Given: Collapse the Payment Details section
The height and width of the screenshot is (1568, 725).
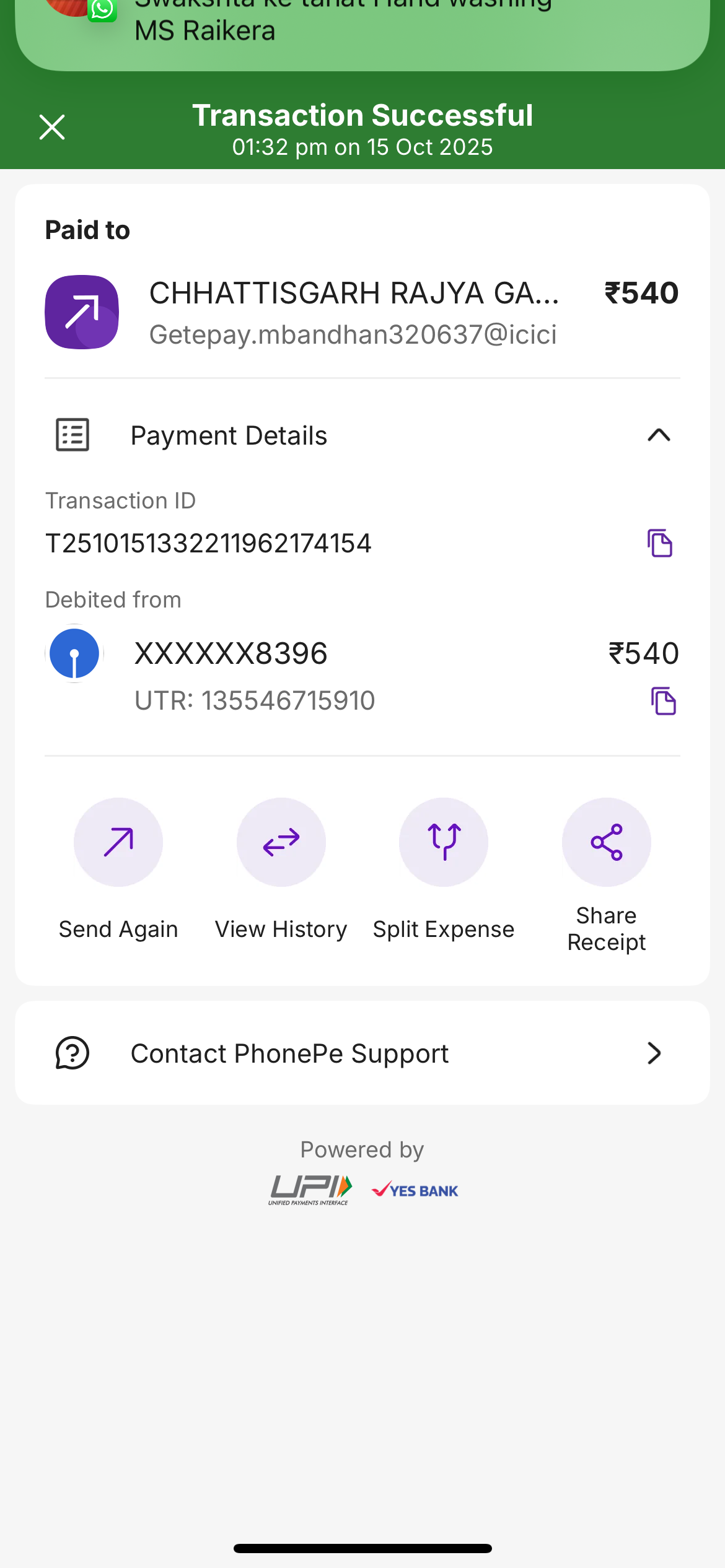Looking at the screenshot, I should point(659,435).
